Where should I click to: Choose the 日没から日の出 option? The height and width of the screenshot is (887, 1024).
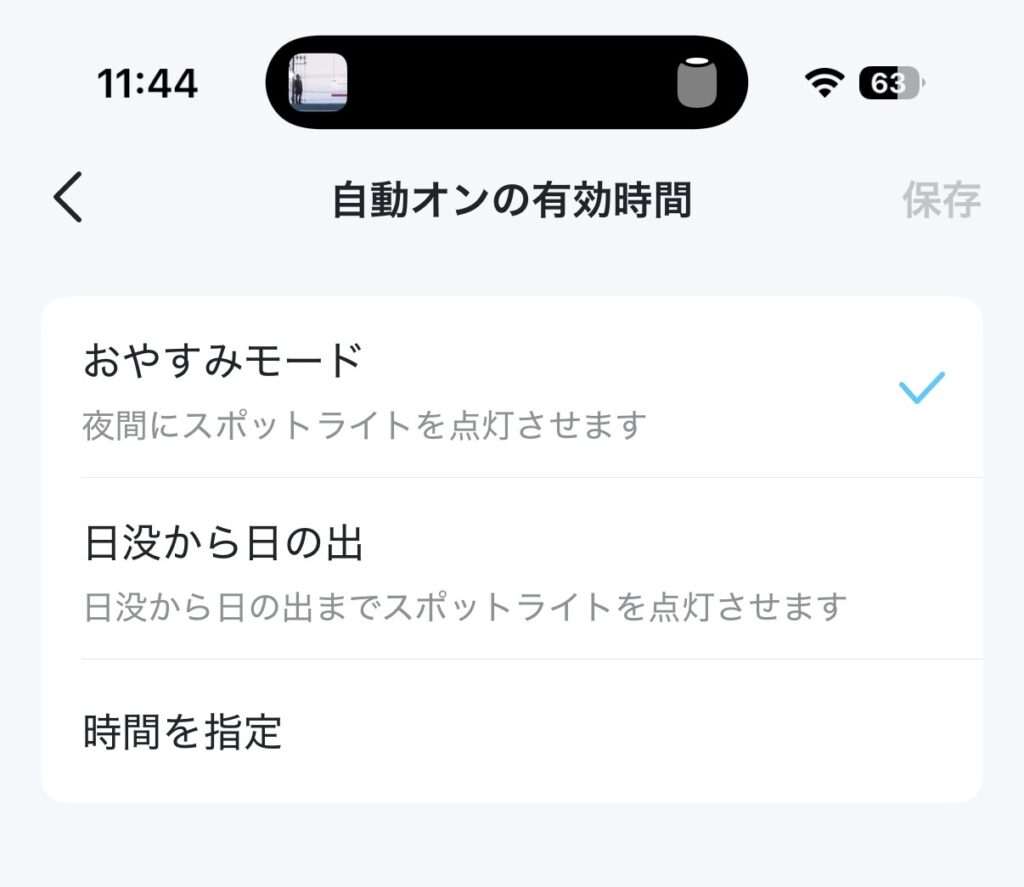tap(510, 568)
